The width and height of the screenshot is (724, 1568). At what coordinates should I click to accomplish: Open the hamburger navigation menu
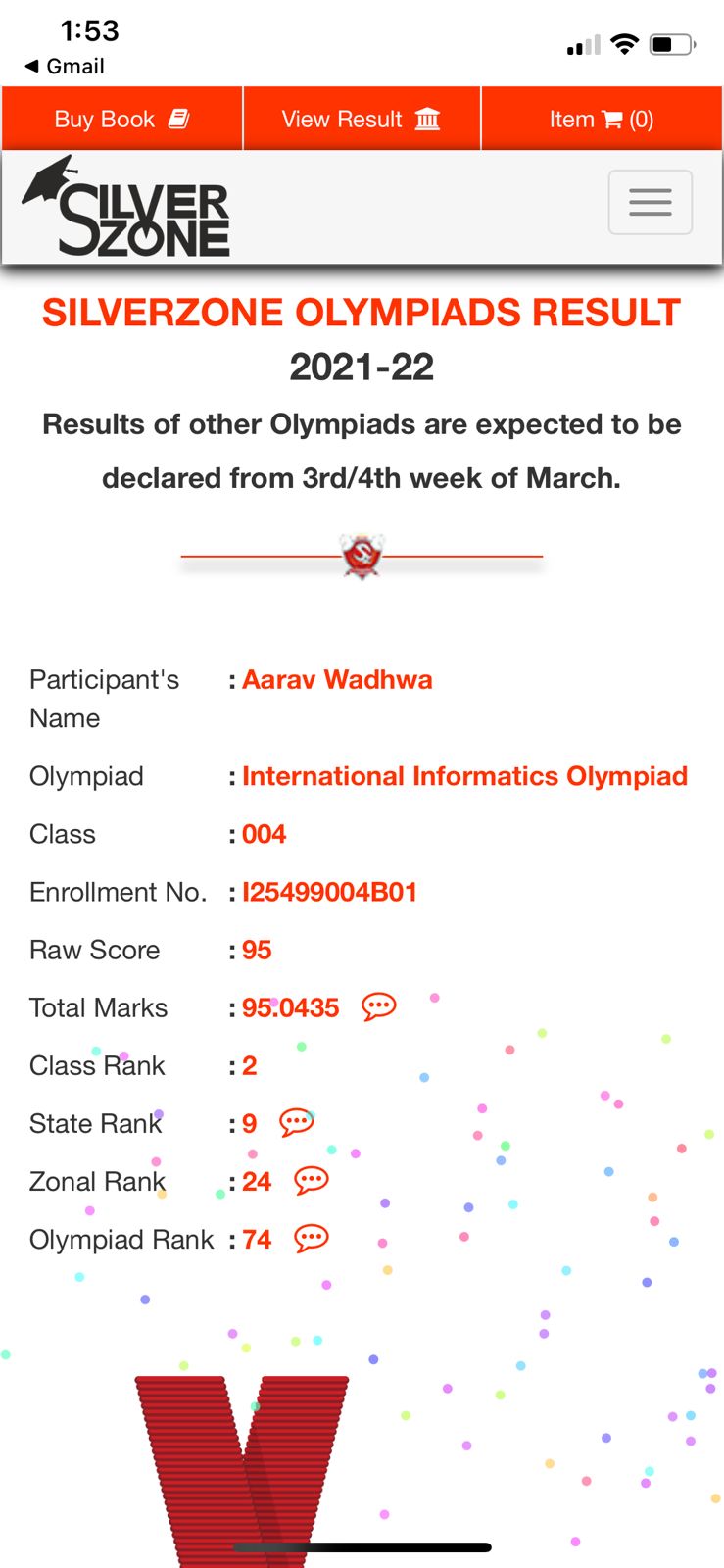point(650,202)
